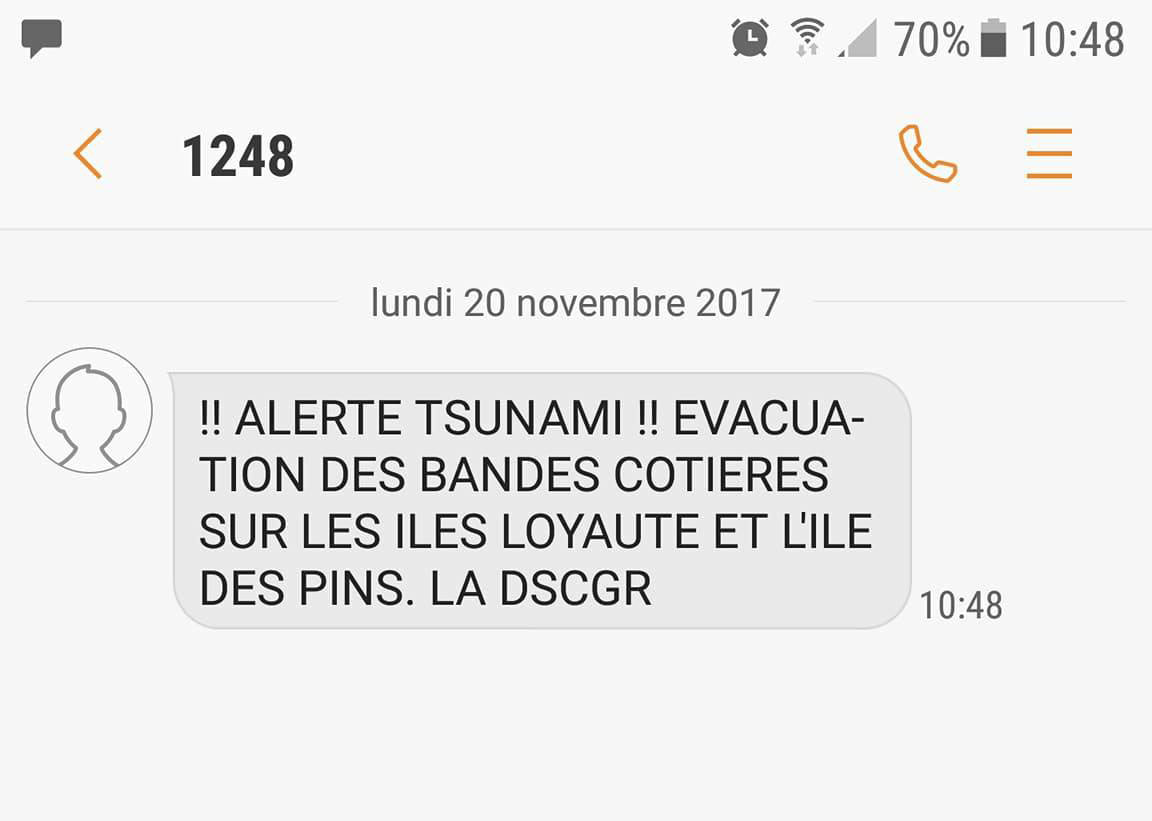Call the number 1248
This screenshot has width=1152, height=821.
[928, 154]
